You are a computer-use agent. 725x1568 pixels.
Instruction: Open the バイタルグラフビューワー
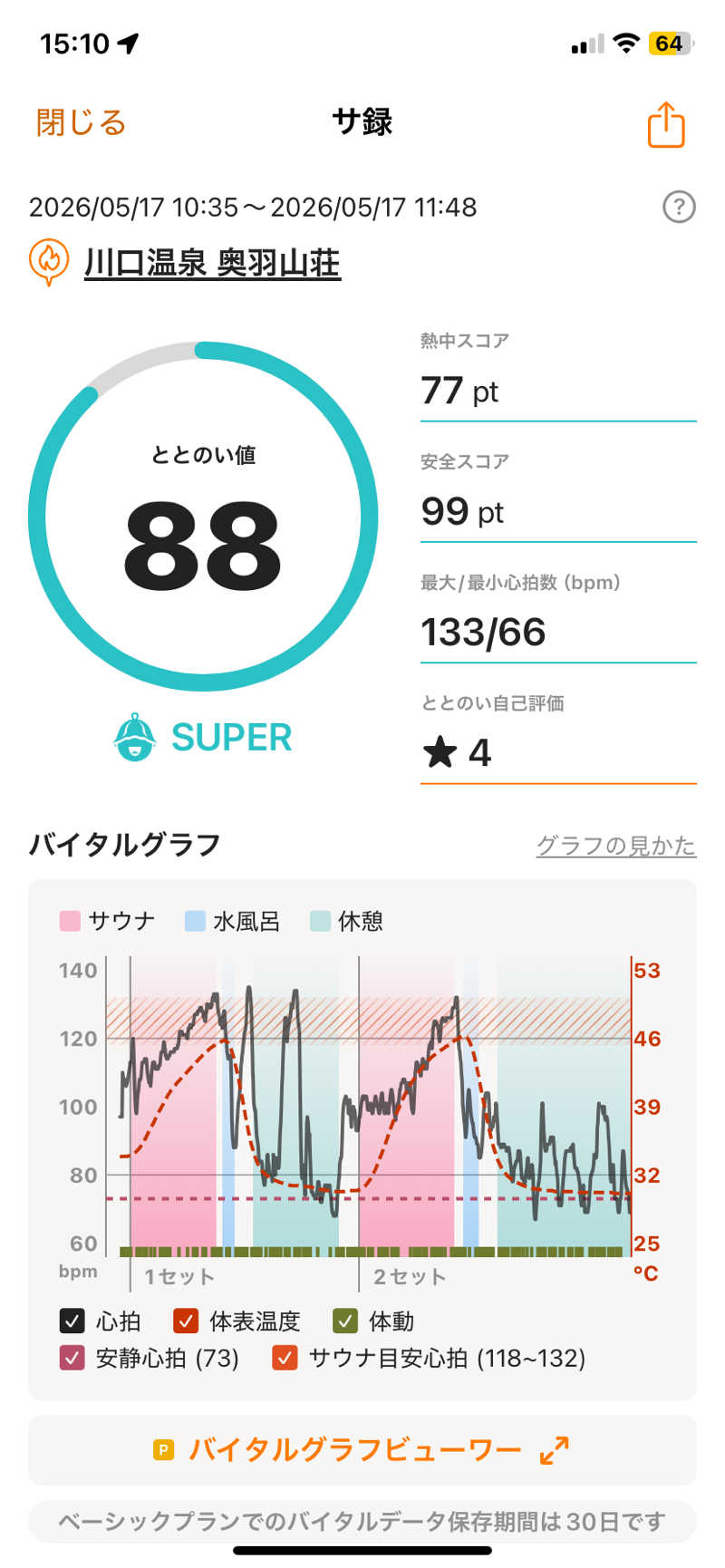point(362,1450)
